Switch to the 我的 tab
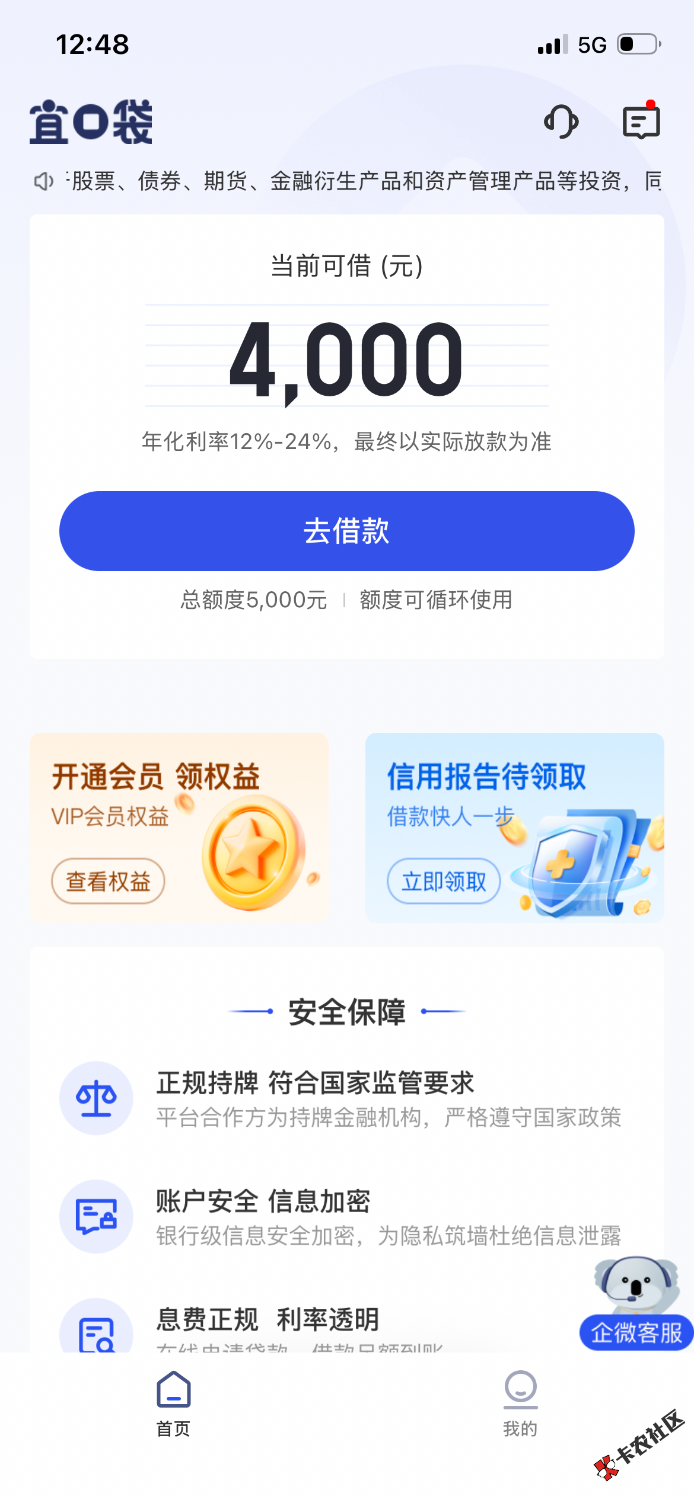The height and width of the screenshot is (1500, 694). (x=520, y=1404)
